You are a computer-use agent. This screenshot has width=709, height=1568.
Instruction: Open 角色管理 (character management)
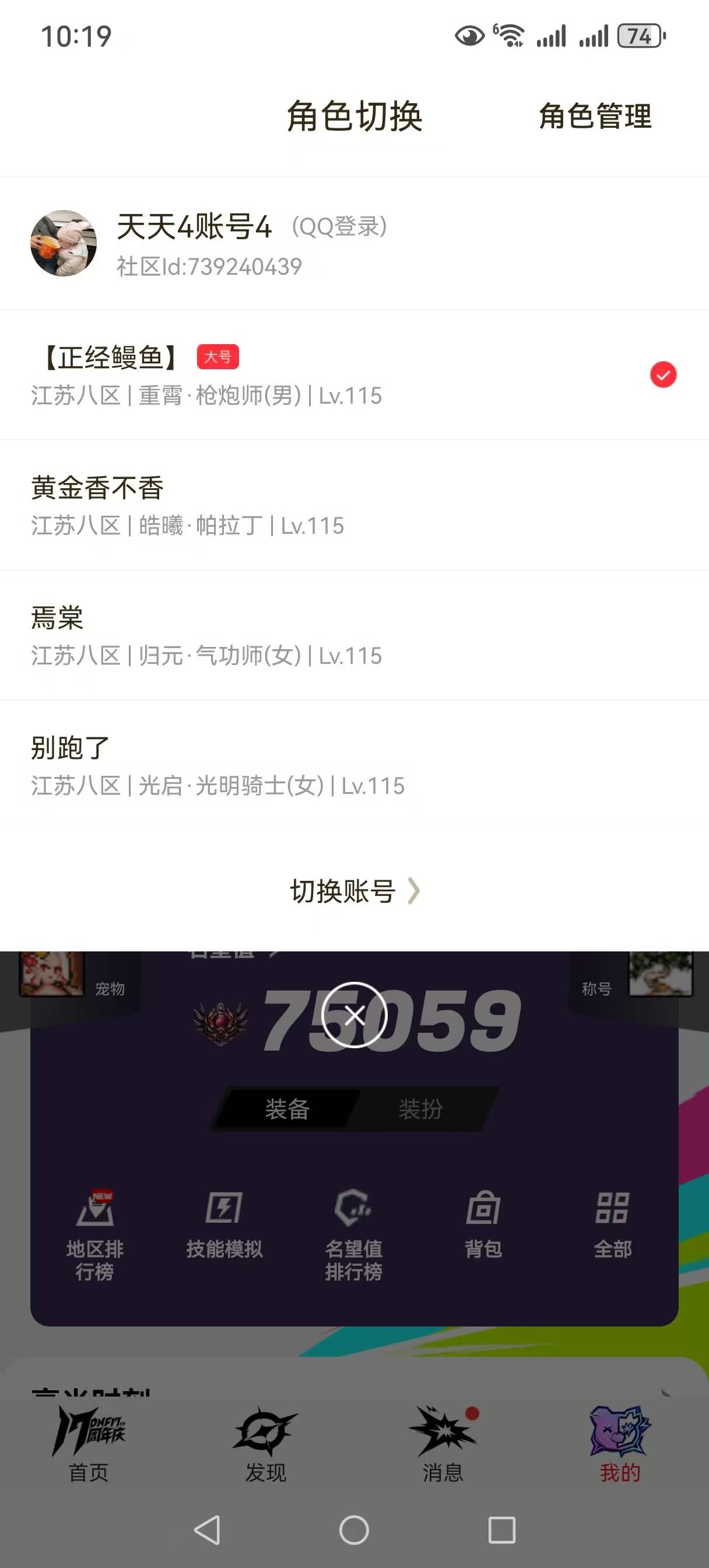595,117
